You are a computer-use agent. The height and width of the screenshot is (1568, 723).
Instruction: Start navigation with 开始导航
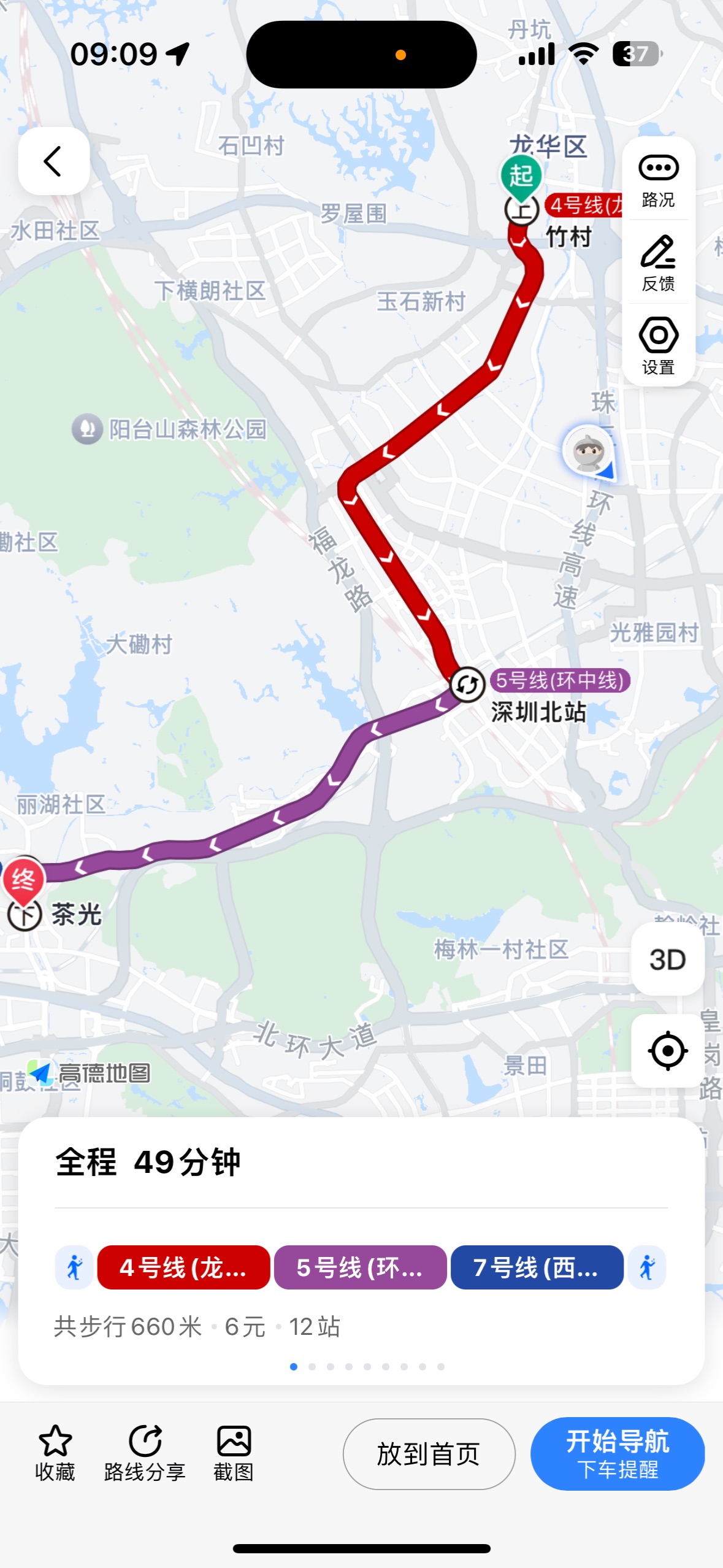coord(617,1453)
